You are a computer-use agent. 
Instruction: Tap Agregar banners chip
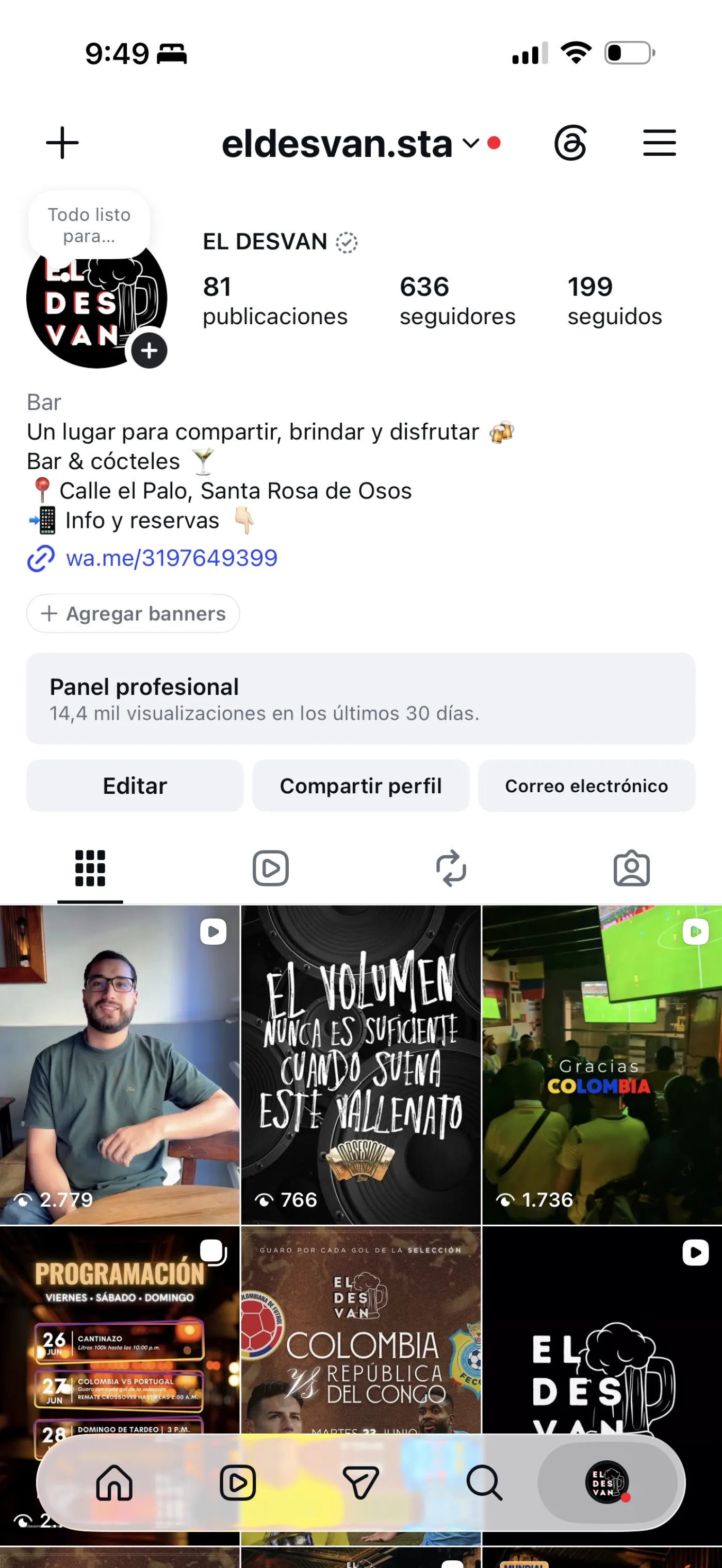(133, 613)
